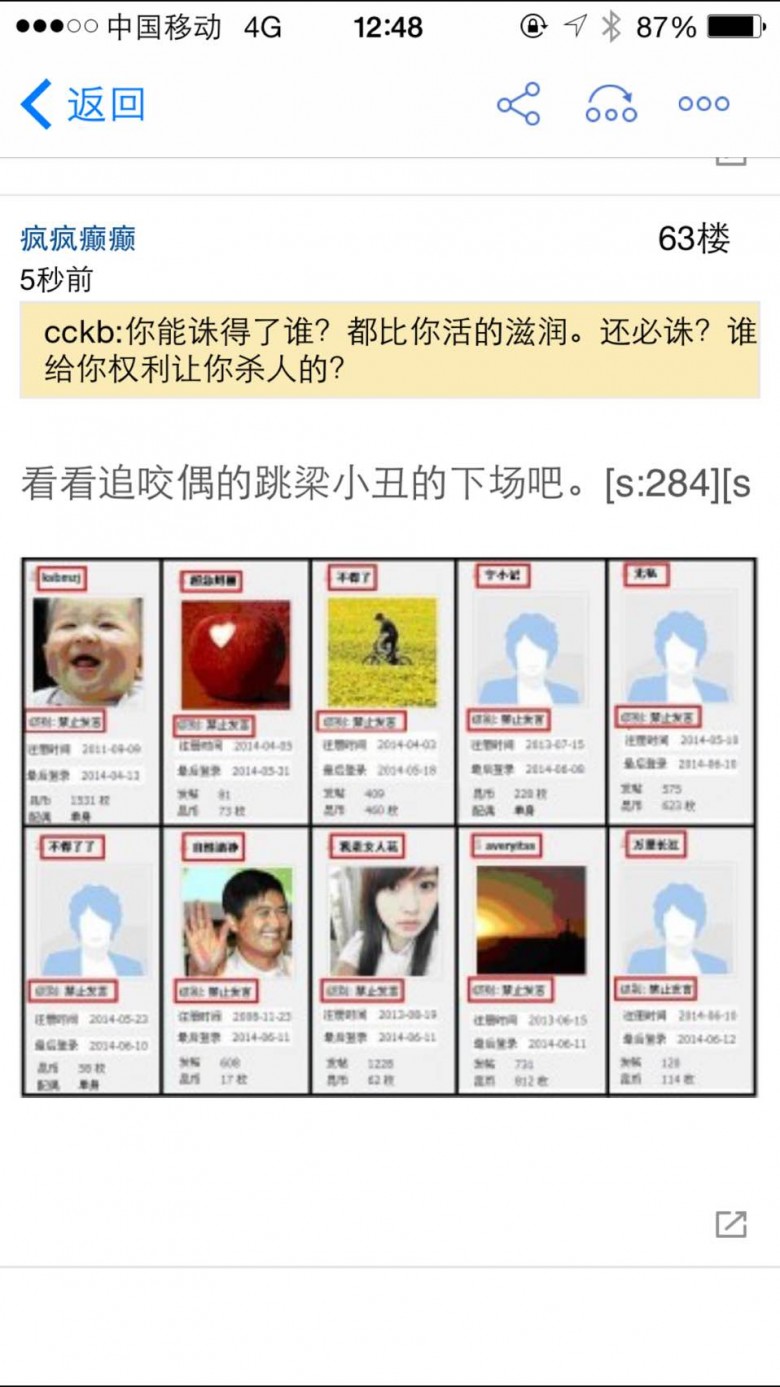Tap the reply icon below the 63楼 post
The height and width of the screenshot is (1387, 780).
tap(731, 1224)
